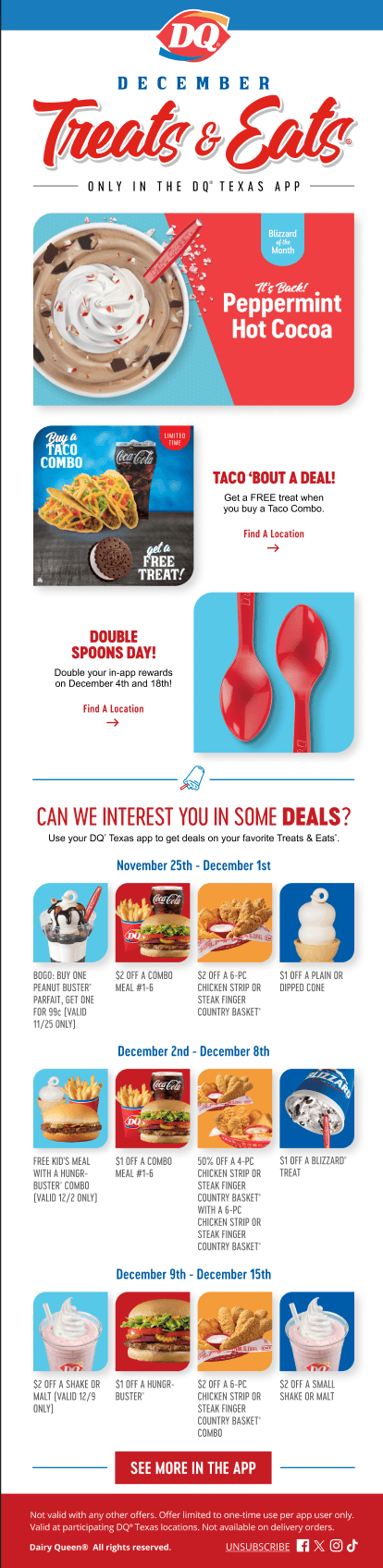Tap the See More In The App button
Image resolution: width=383 pixels, height=1568 pixels.
[x=193, y=1467]
